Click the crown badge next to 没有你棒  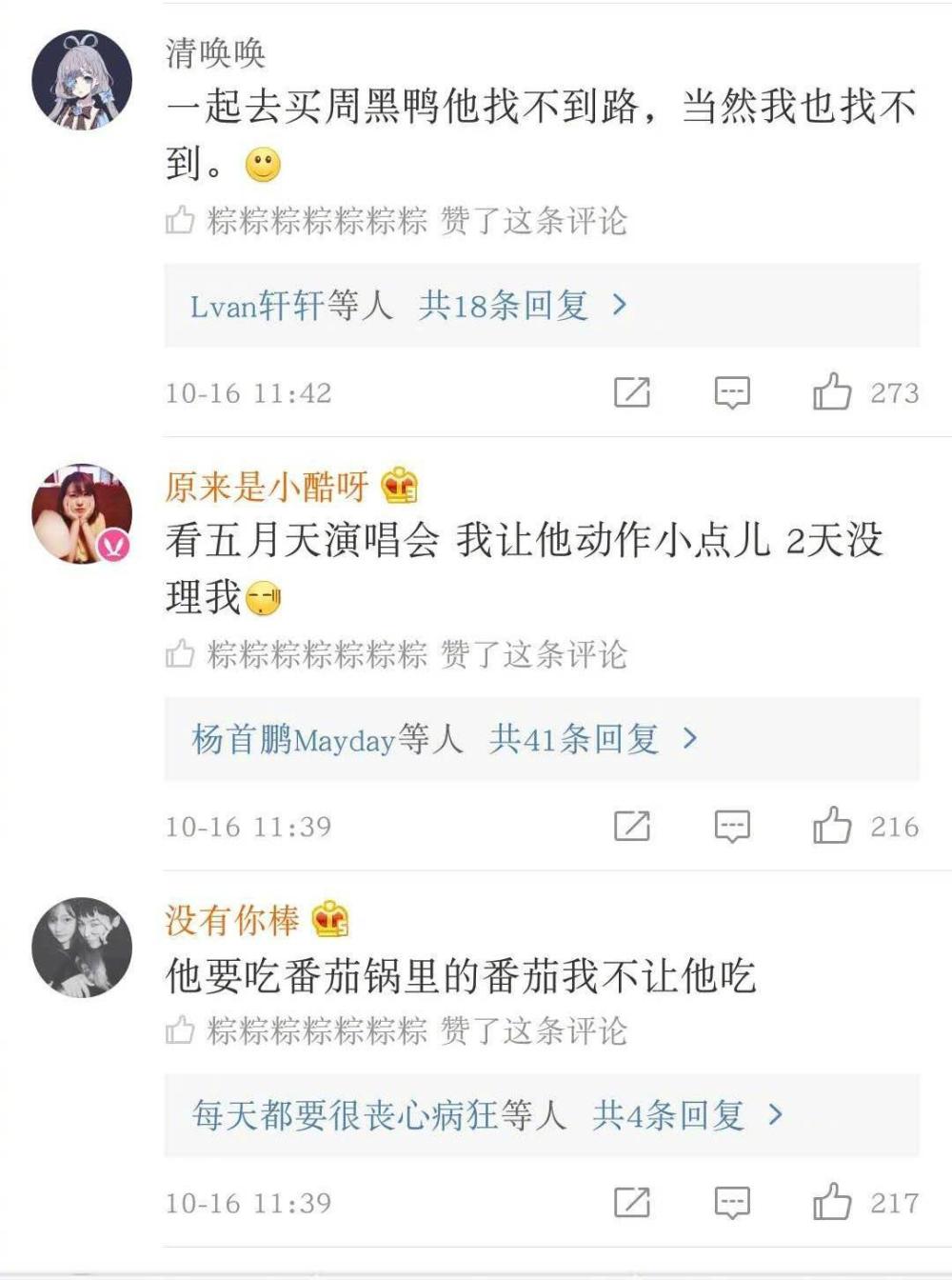tap(329, 917)
